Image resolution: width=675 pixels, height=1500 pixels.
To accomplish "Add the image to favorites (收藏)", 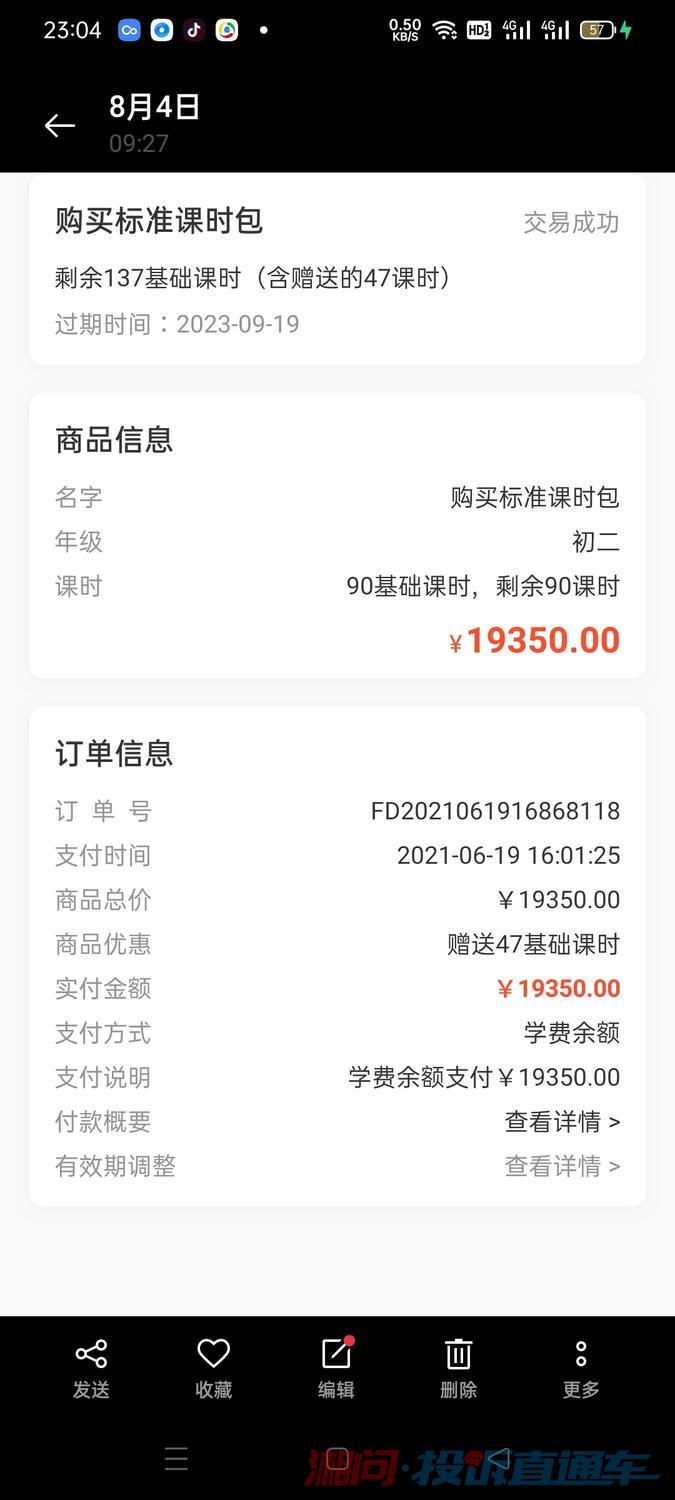I will [213, 1367].
